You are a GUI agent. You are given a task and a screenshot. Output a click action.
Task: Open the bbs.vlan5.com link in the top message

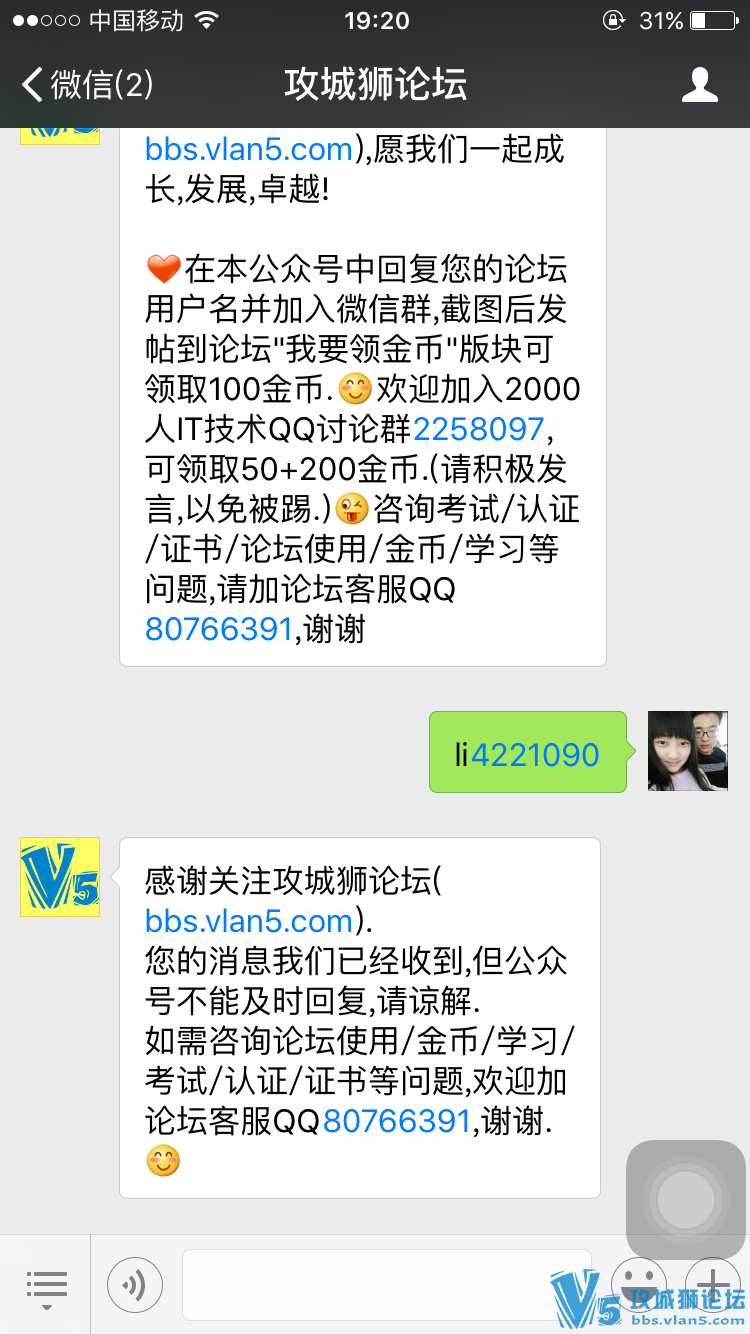coord(249,149)
